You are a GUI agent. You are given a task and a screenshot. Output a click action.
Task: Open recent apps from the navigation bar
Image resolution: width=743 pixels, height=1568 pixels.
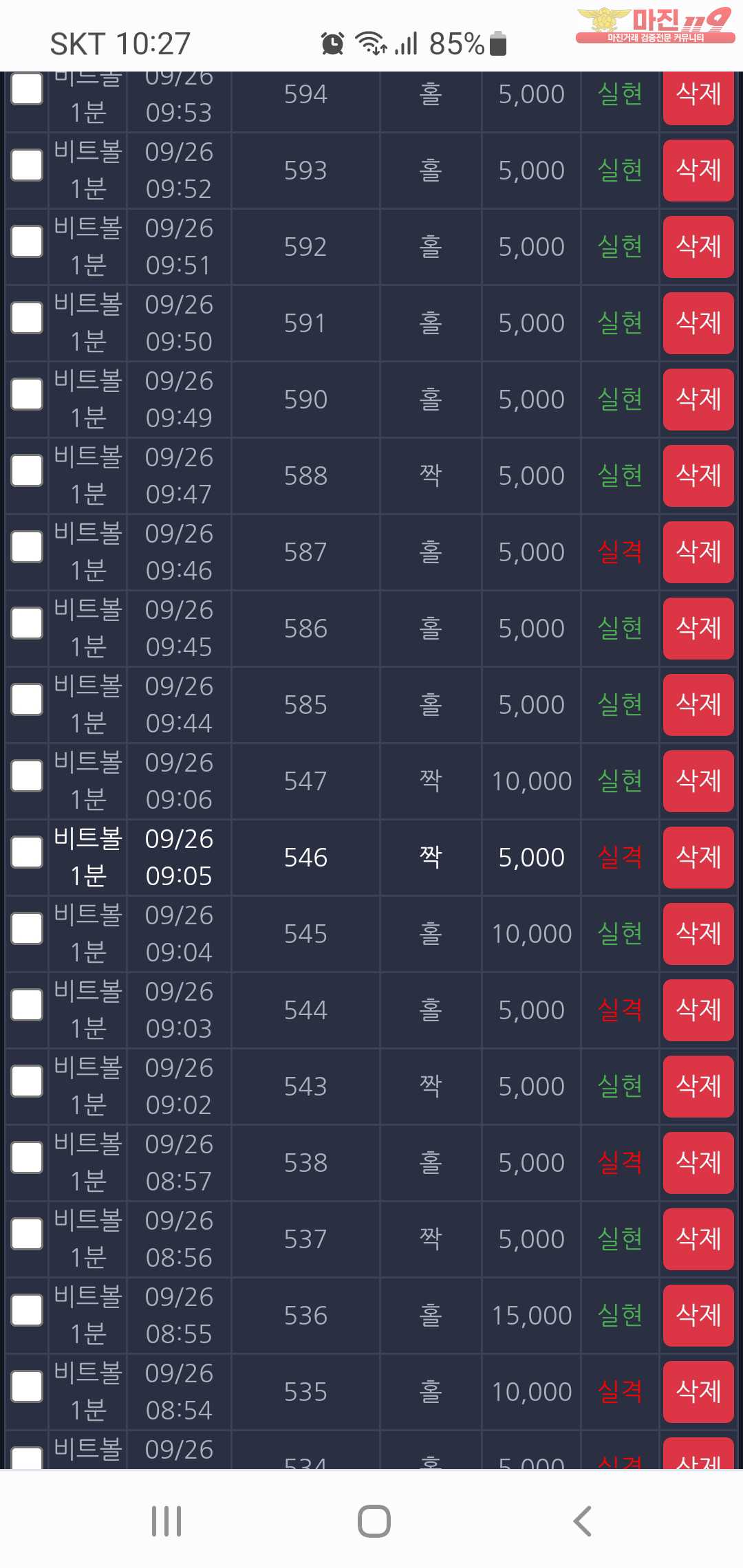(166, 1521)
